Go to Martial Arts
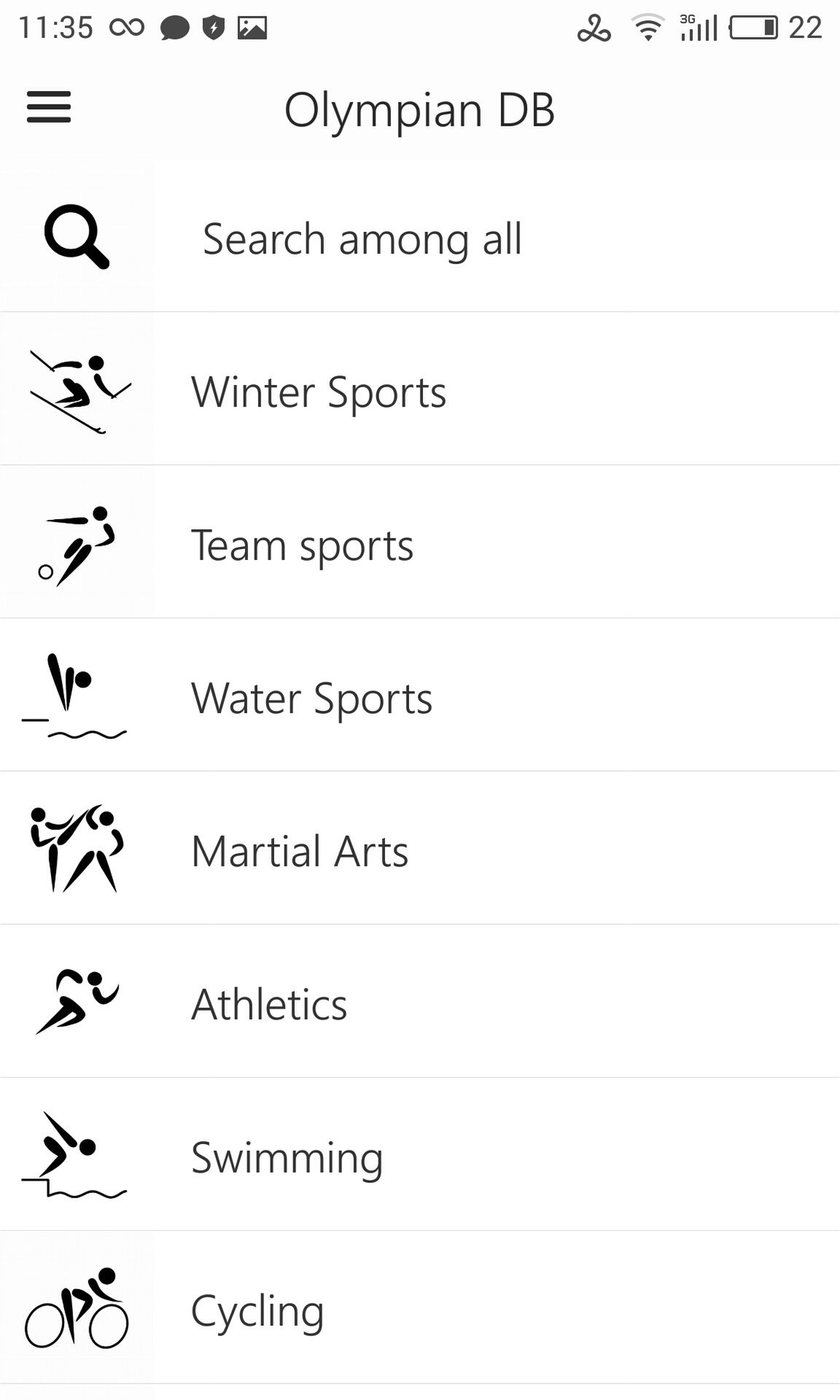The width and height of the screenshot is (840, 1400). tap(420, 848)
